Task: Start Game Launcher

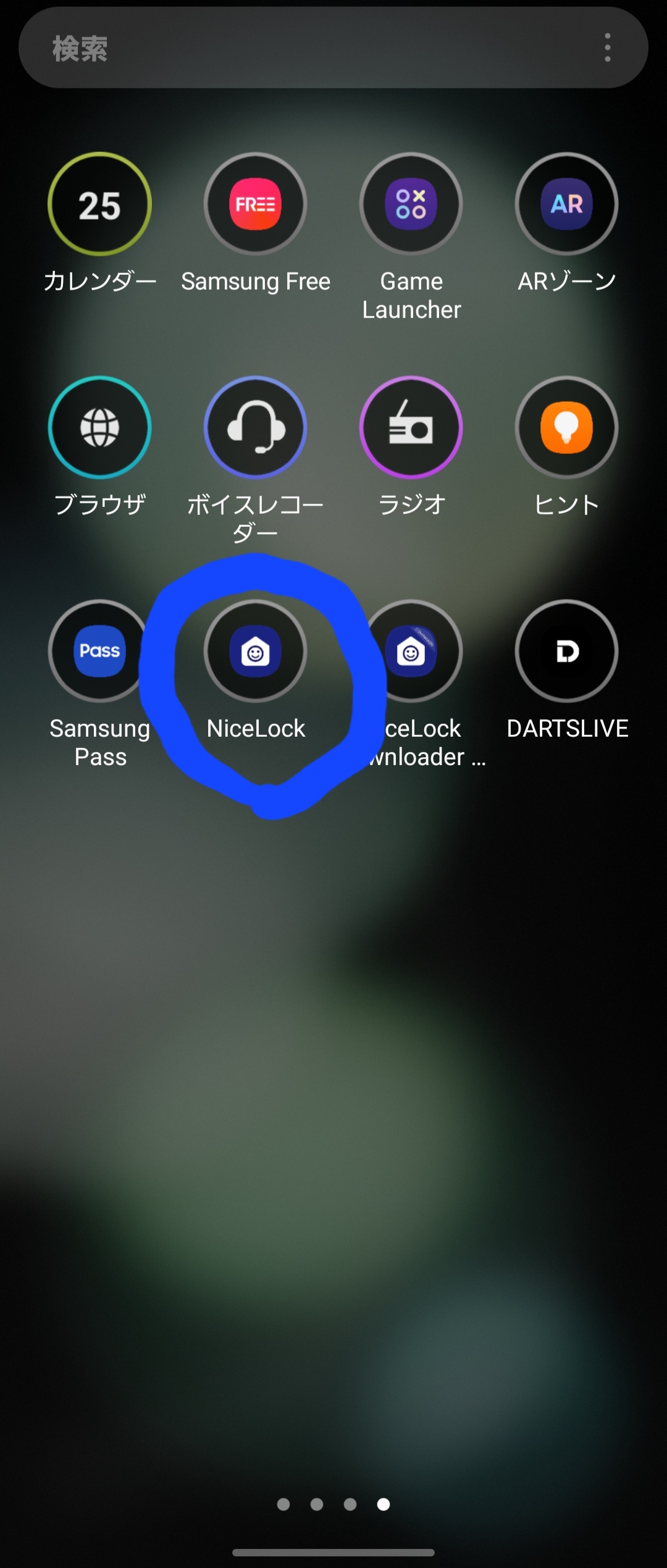Action: click(411, 204)
